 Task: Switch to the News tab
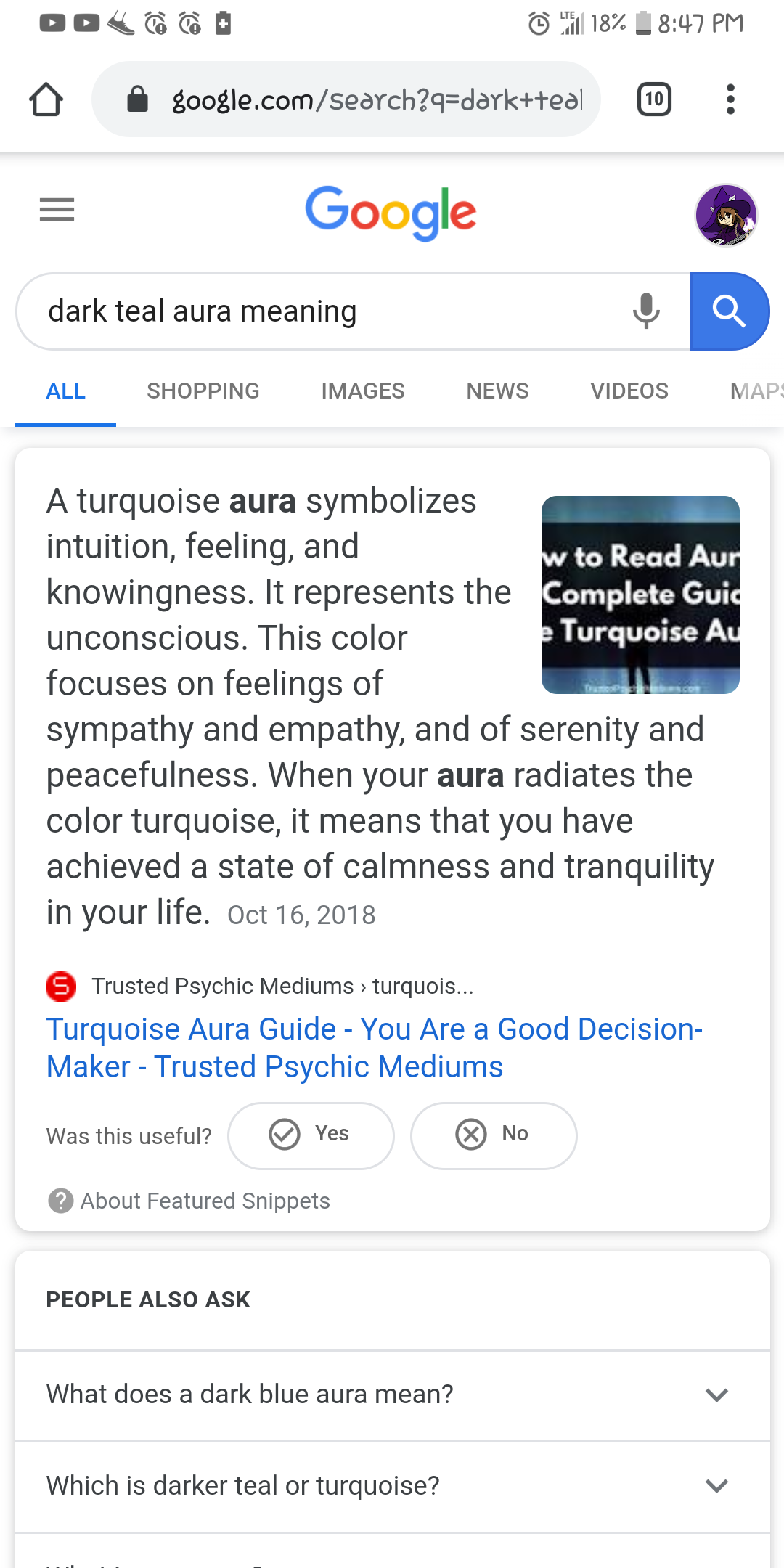coord(497,391)
